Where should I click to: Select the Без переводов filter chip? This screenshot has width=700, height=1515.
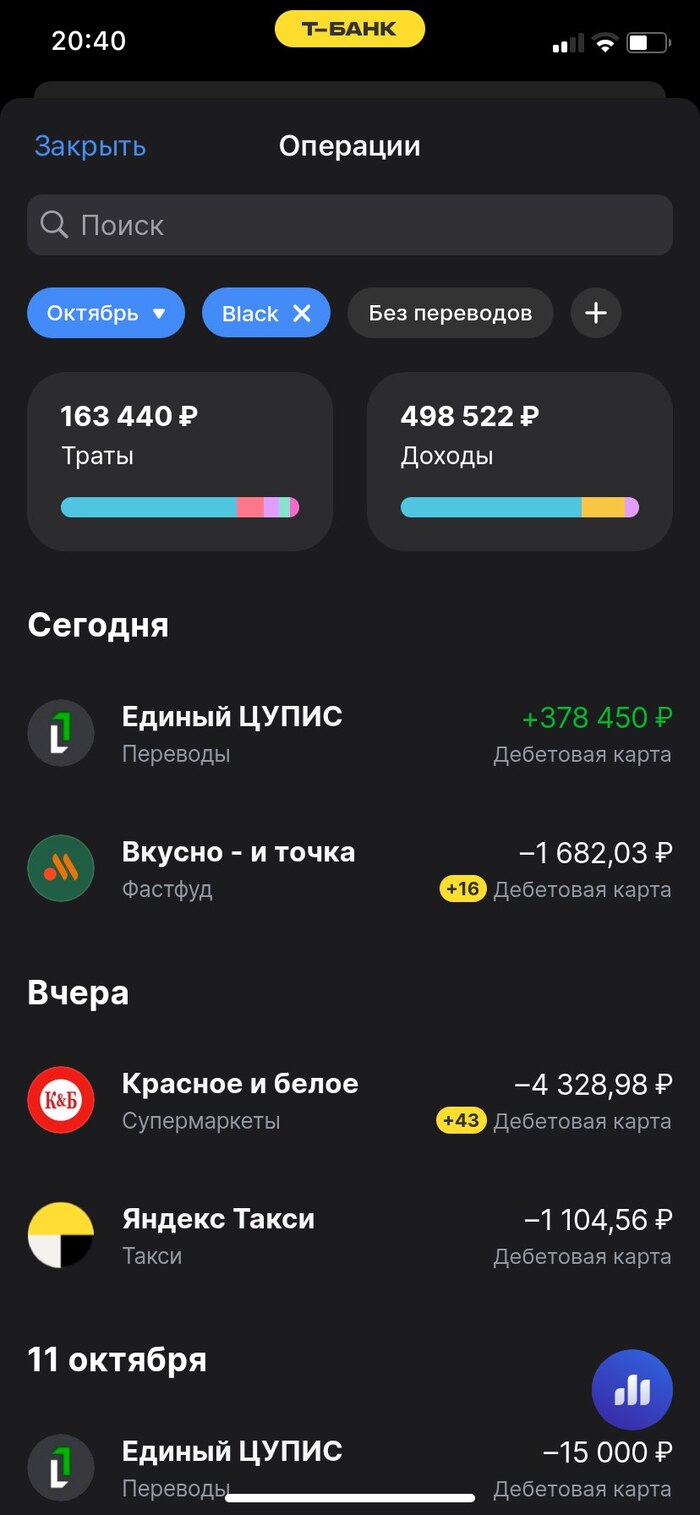[x=450, y=313]
